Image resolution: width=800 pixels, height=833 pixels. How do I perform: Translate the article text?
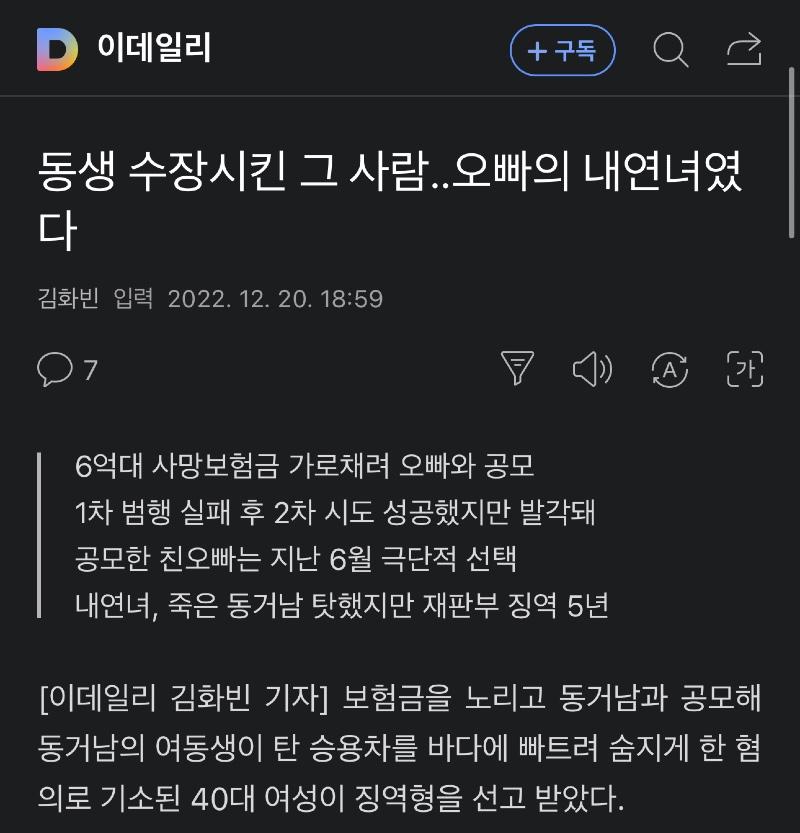669,369
